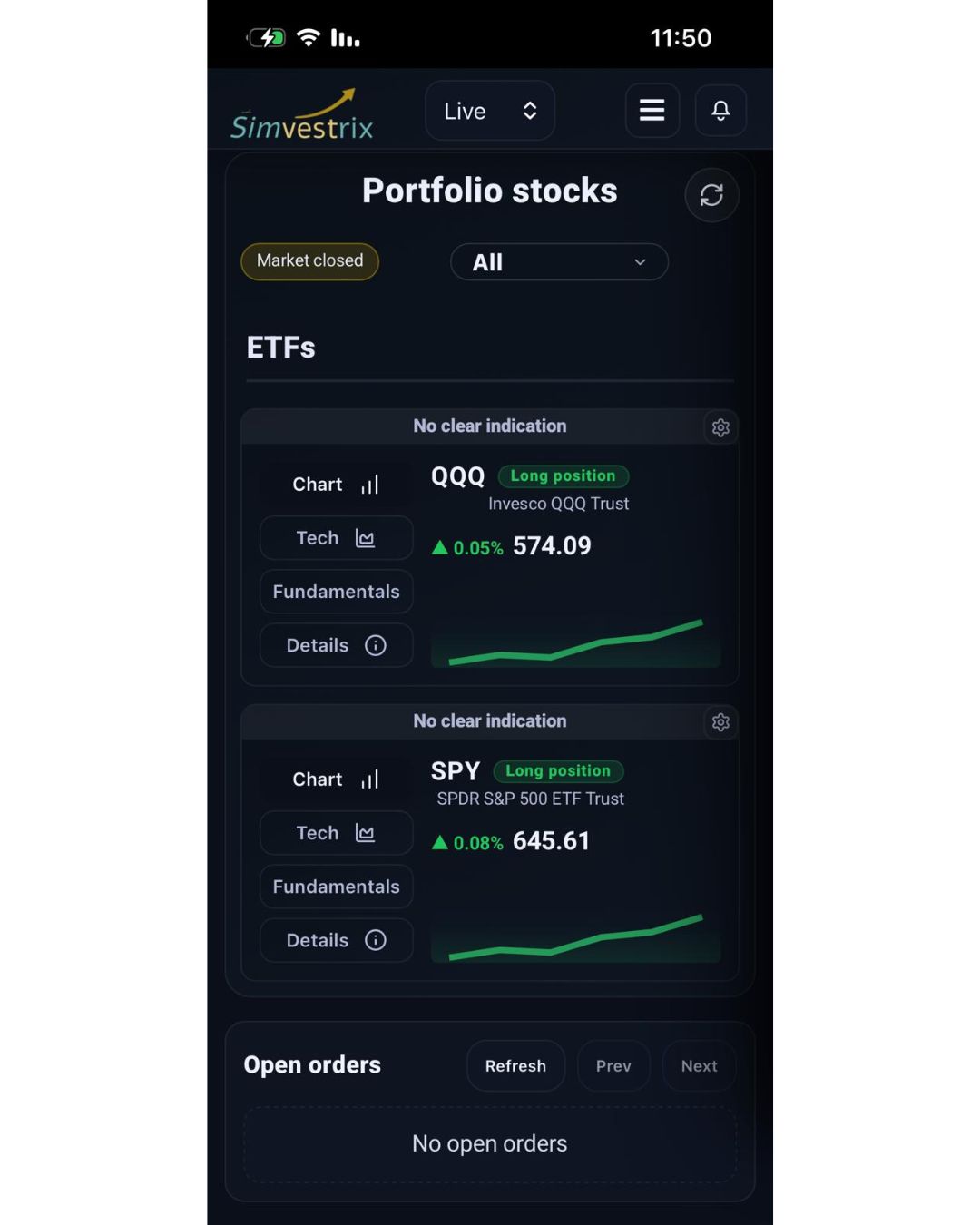
Task: Open the settings gear on the SPY card
Action: (720, 722)
